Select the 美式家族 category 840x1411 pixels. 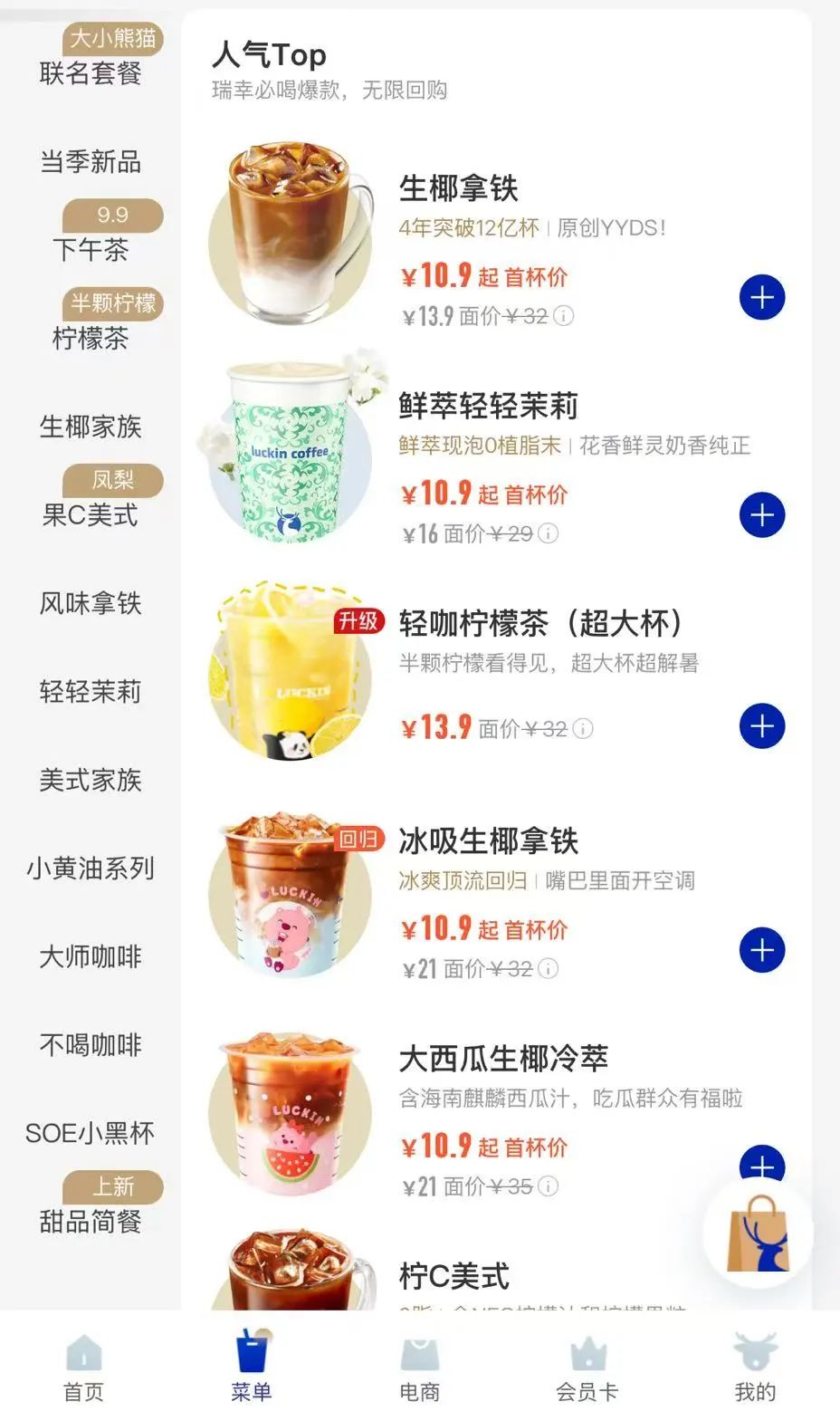pyautogui.click(x=91, y=780)
